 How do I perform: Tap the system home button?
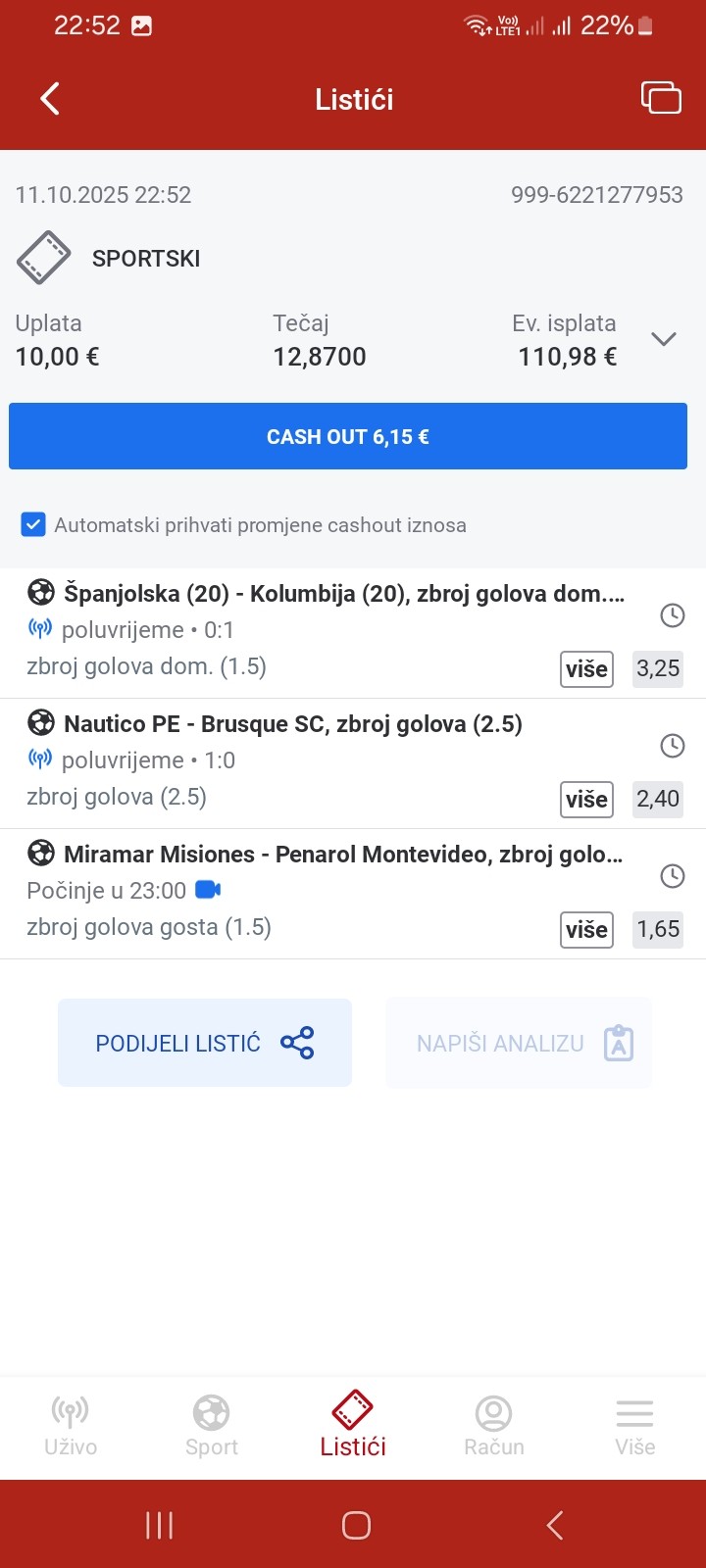tap(356, 1525)
